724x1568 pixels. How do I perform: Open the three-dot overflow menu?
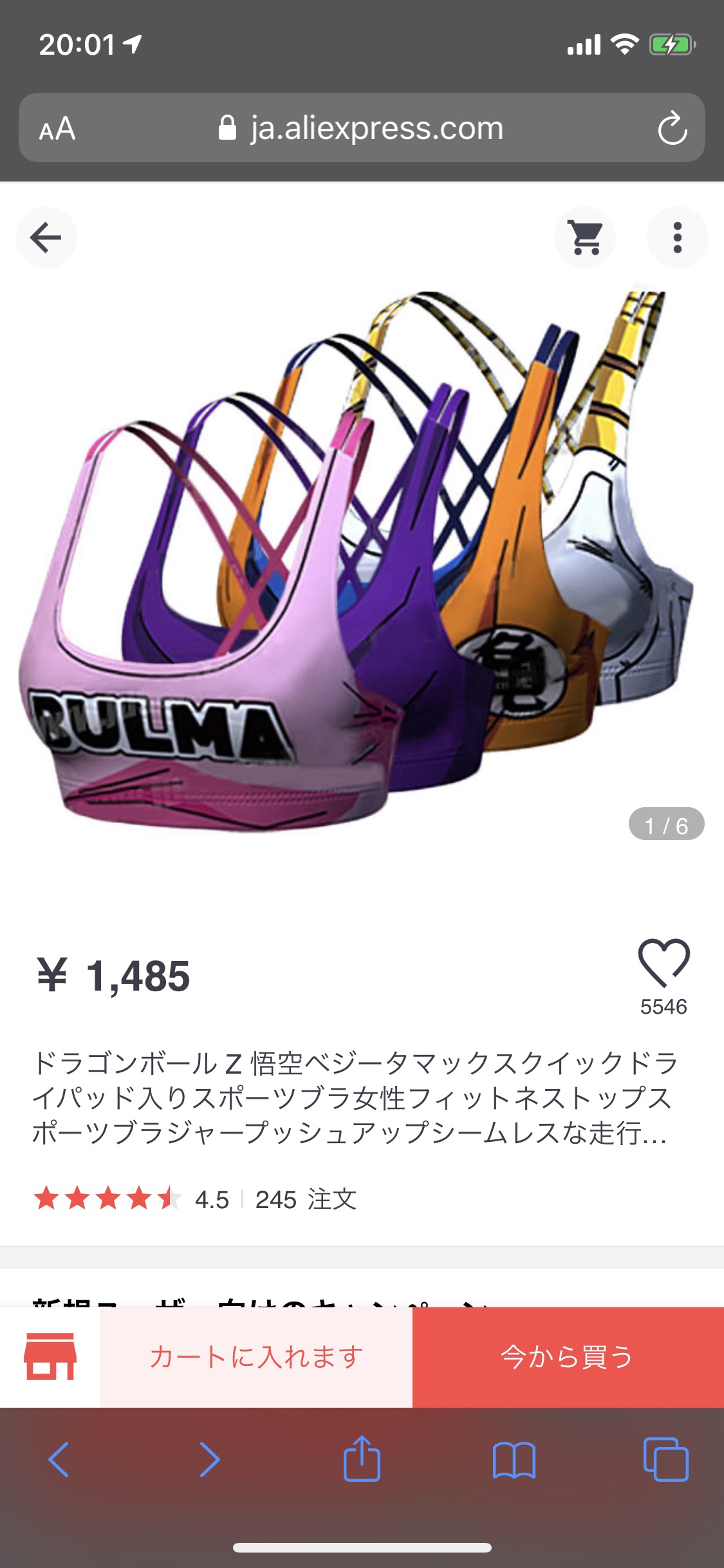(678, 238)
